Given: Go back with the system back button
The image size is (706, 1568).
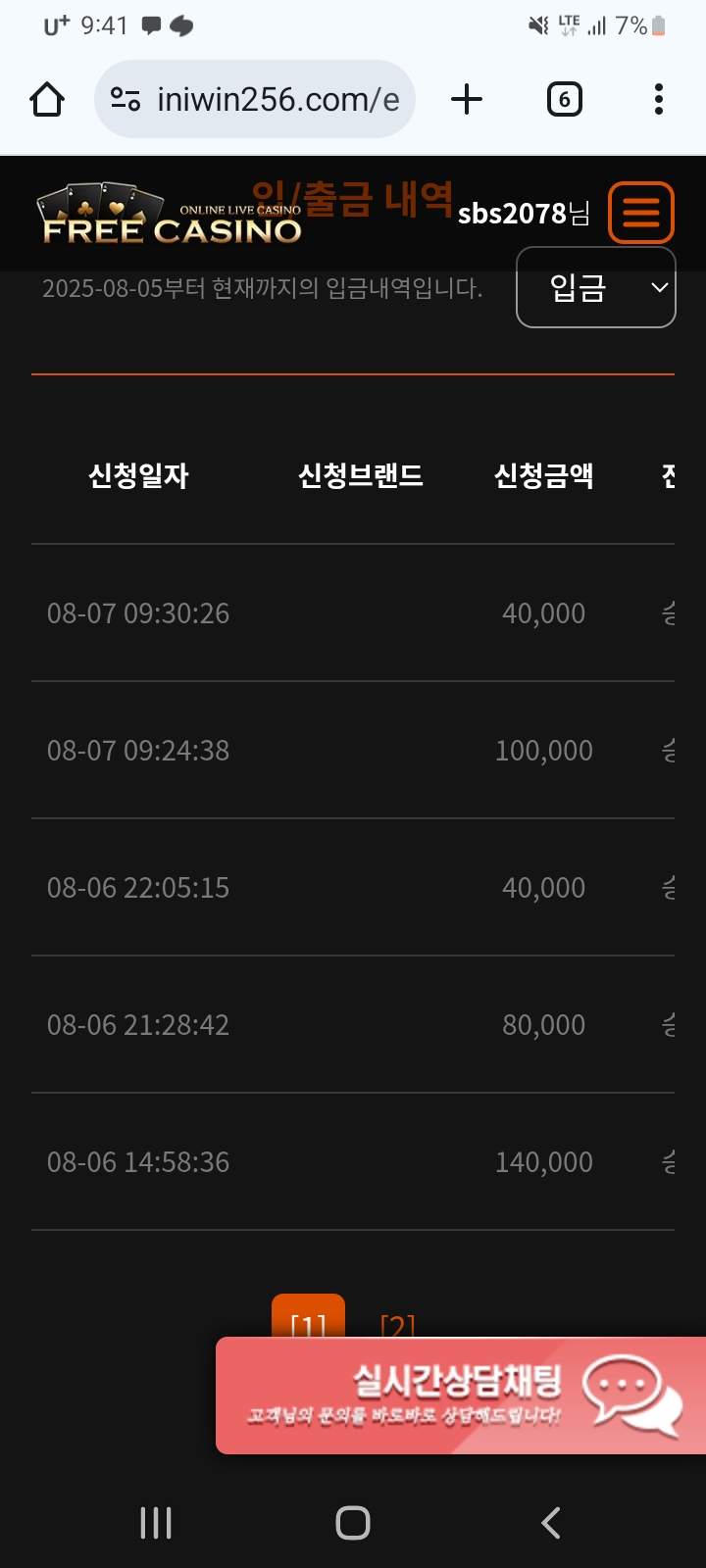Looking at the screenshot, I should (x=551, y=1522).
